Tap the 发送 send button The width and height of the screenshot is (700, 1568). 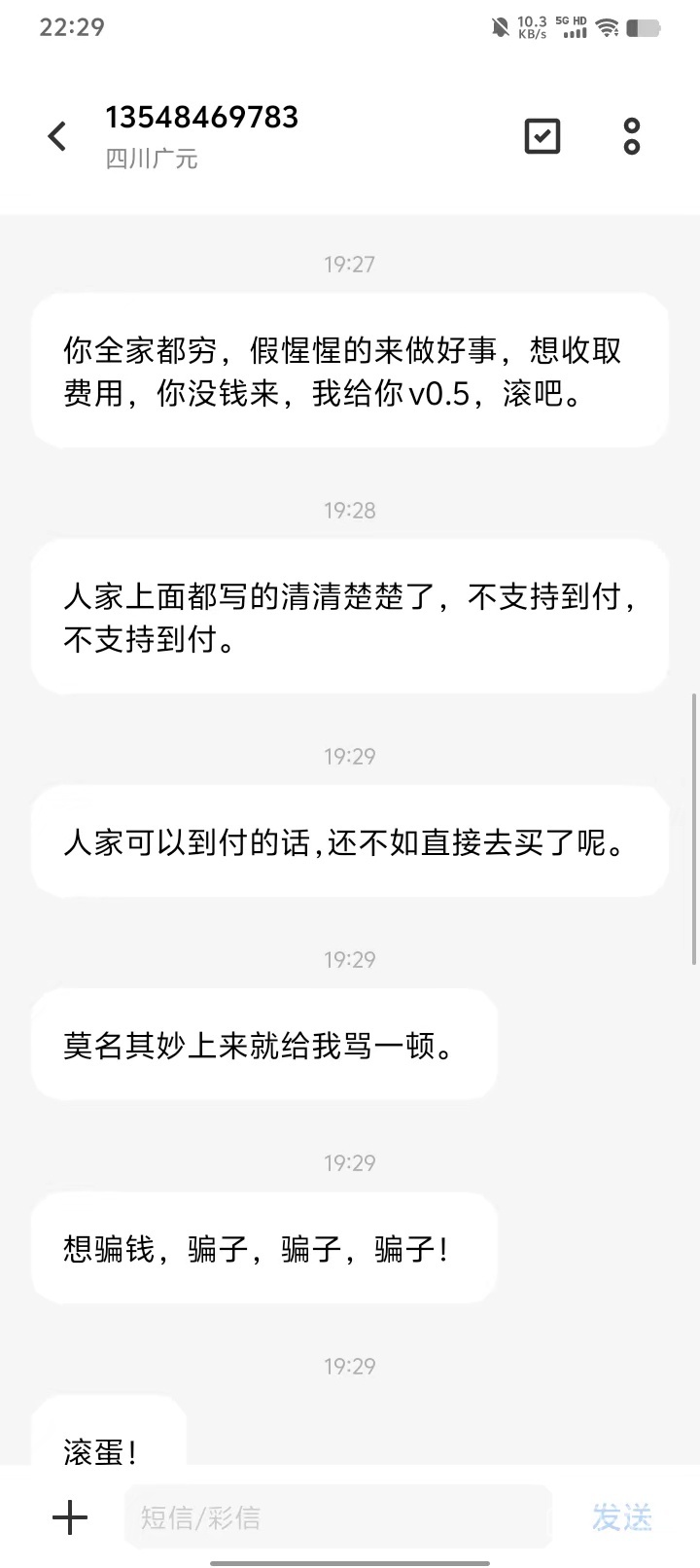click(622, 1516)
